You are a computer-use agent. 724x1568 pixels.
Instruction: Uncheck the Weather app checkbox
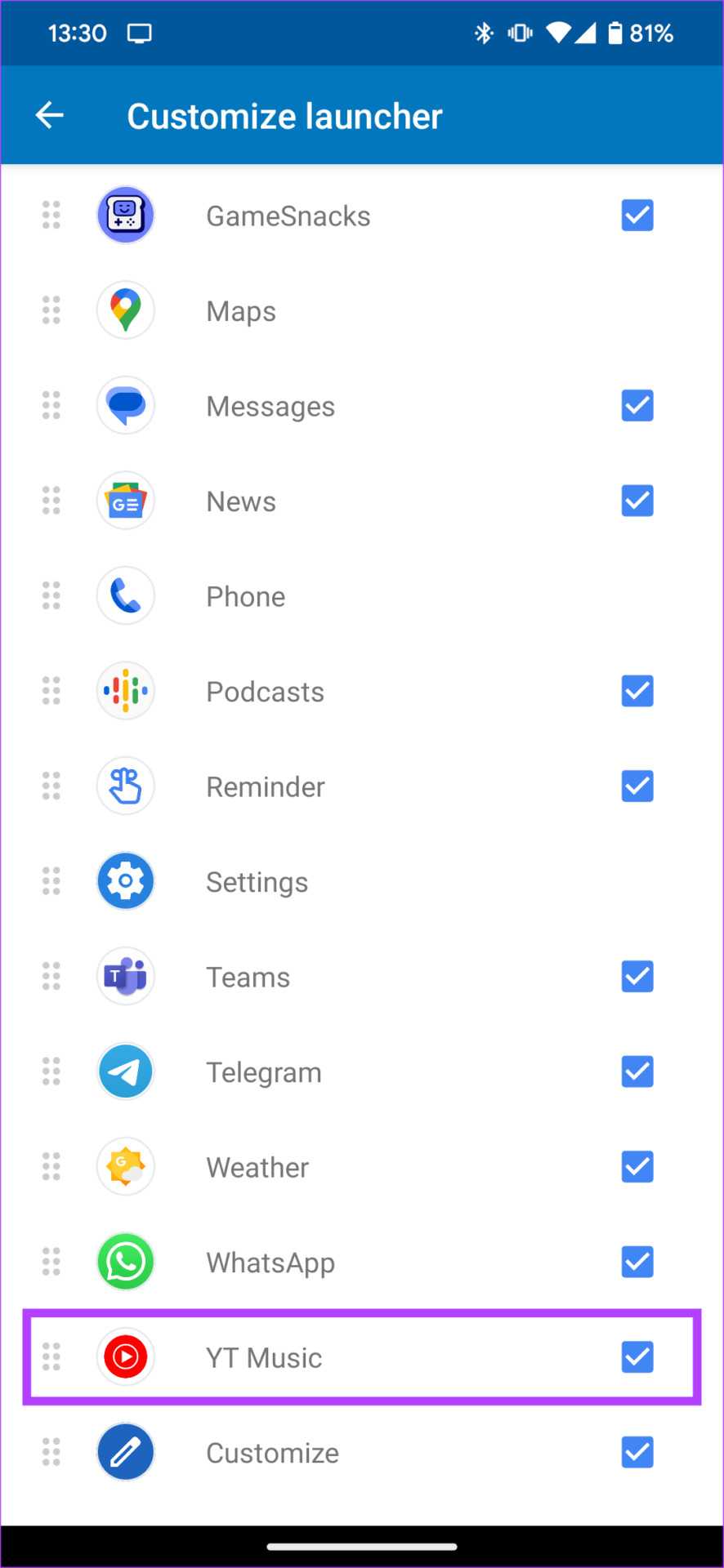(637, 1167)
